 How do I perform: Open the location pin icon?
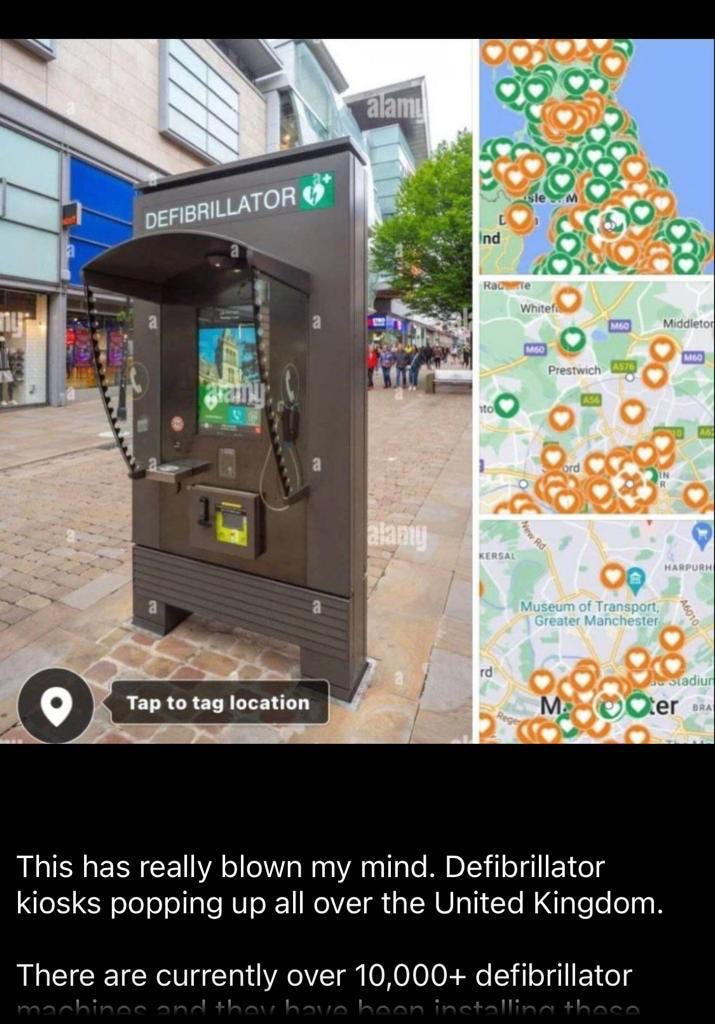tap(55, 705)
